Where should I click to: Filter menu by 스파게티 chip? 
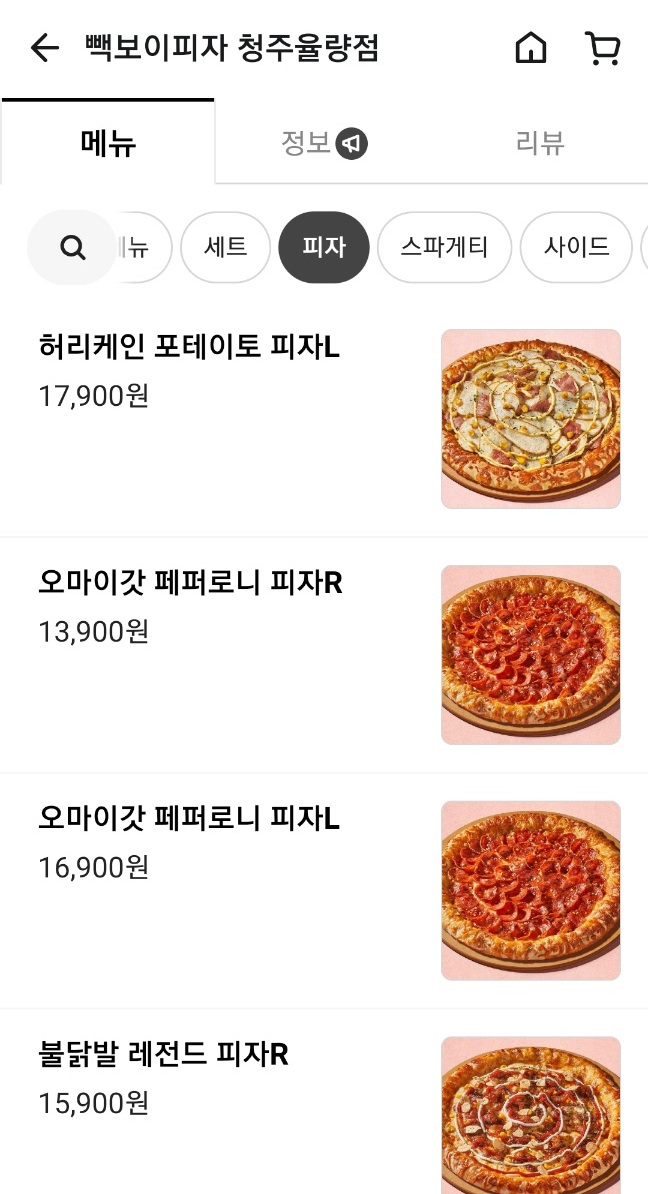pyautogui.click(x=444, y=247)
